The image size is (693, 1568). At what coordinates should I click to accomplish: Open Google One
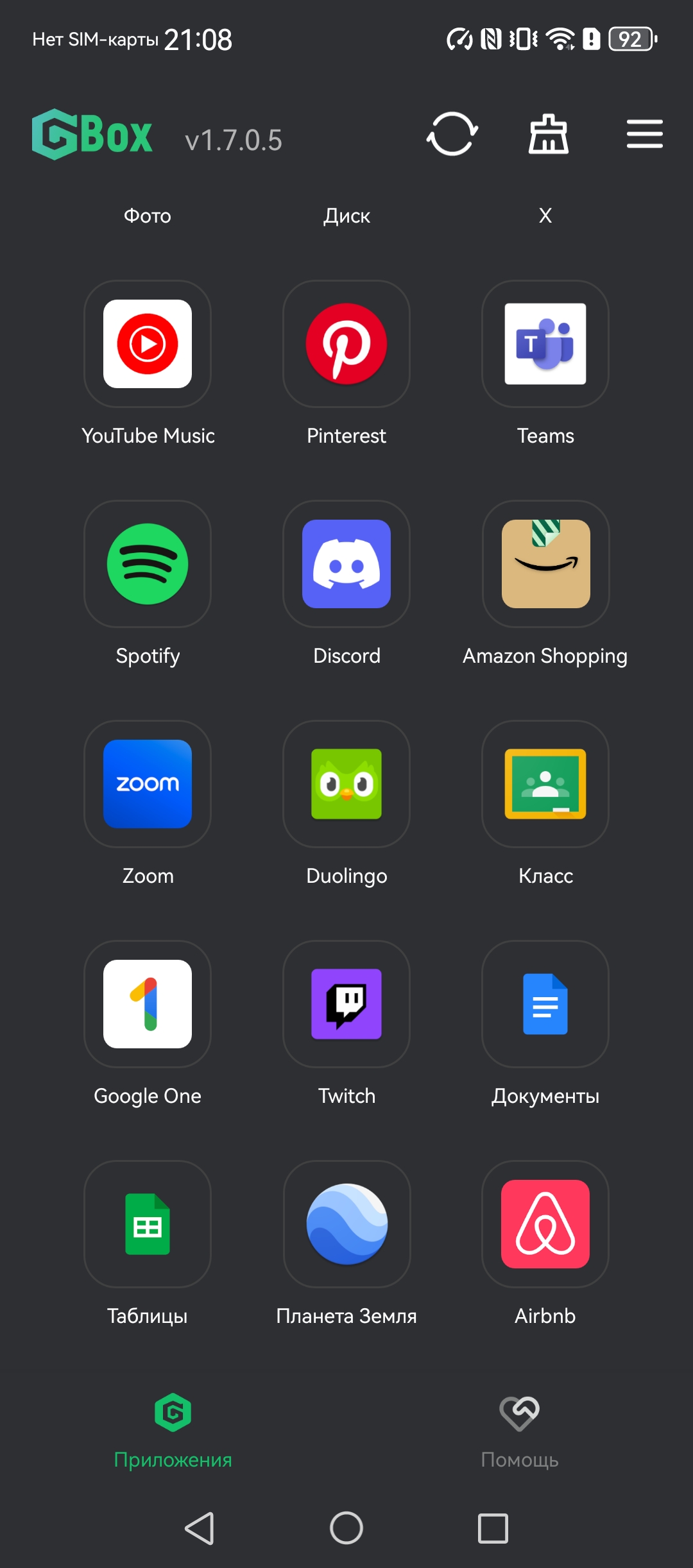point(148,1004)
